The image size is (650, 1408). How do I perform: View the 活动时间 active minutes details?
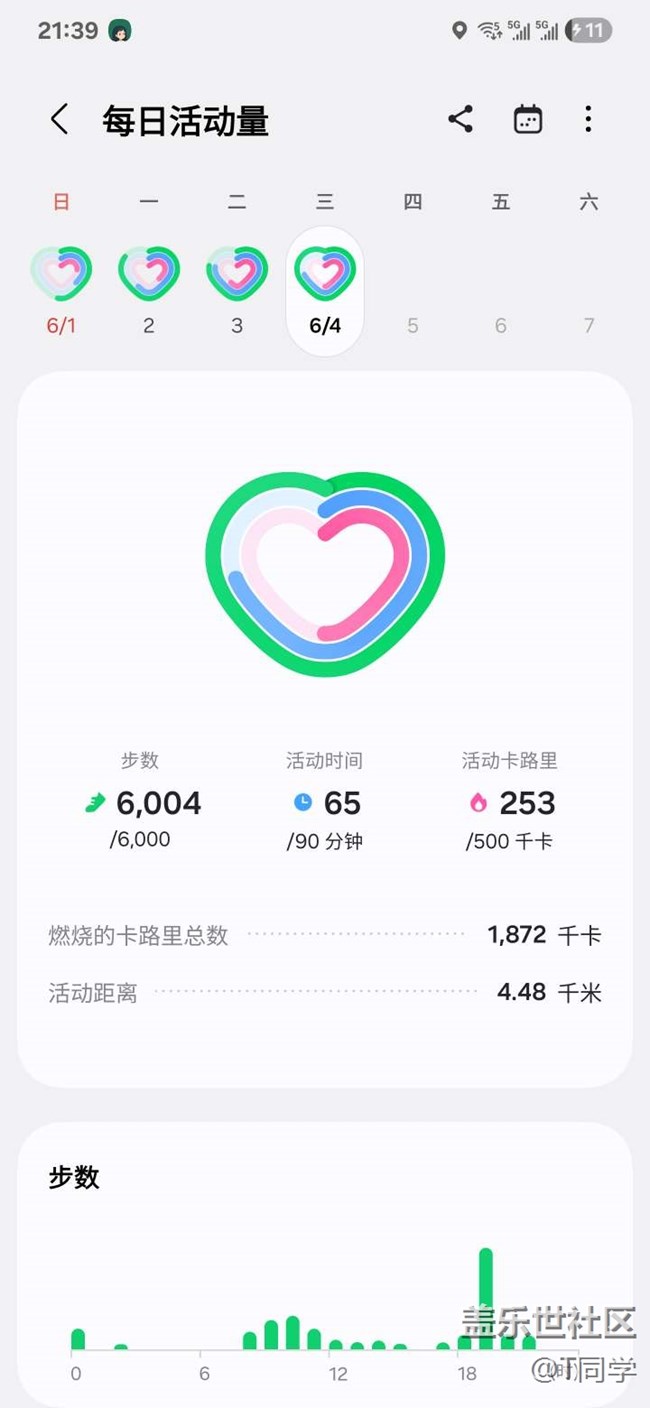pyautogui.click(x=325, y=802)
